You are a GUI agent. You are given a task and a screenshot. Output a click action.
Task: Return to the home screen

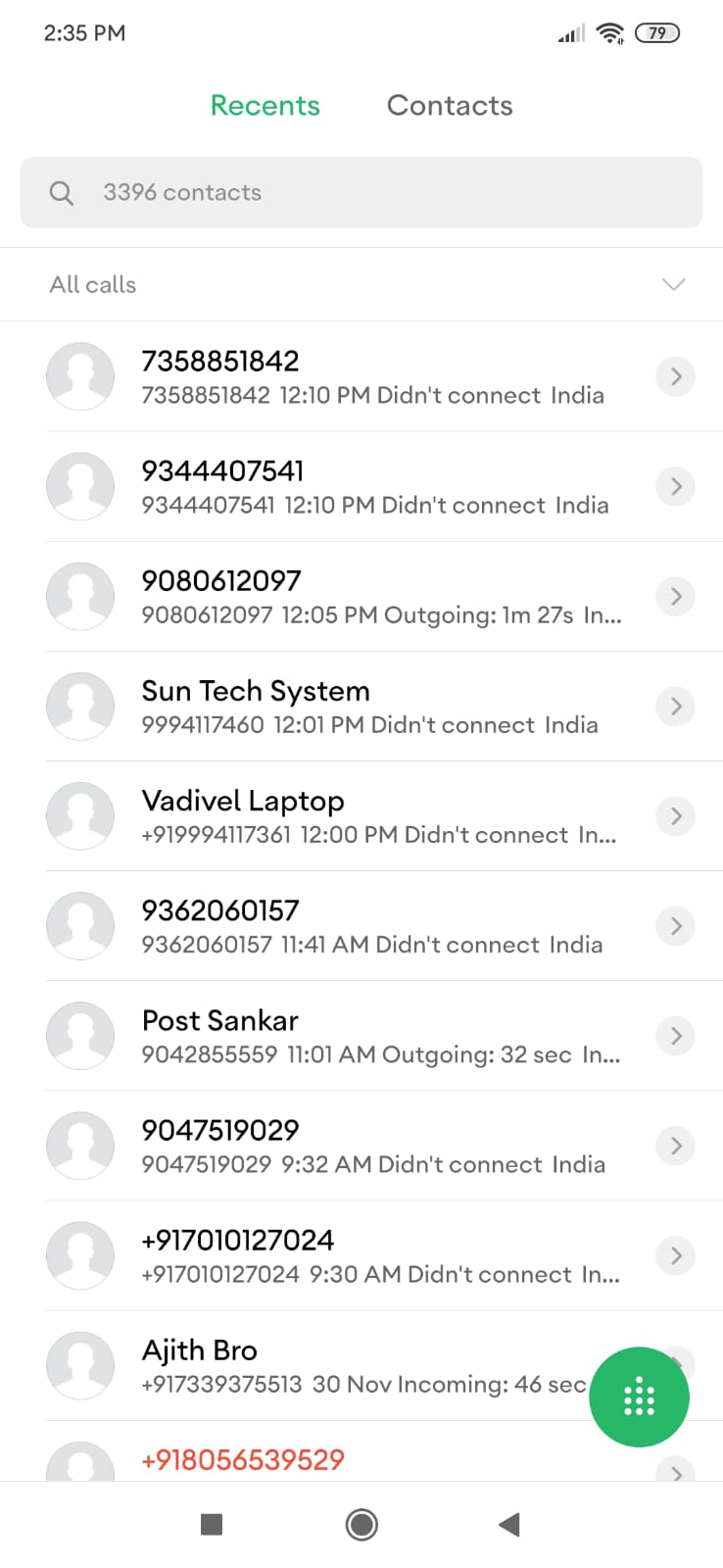(361, 1524)
